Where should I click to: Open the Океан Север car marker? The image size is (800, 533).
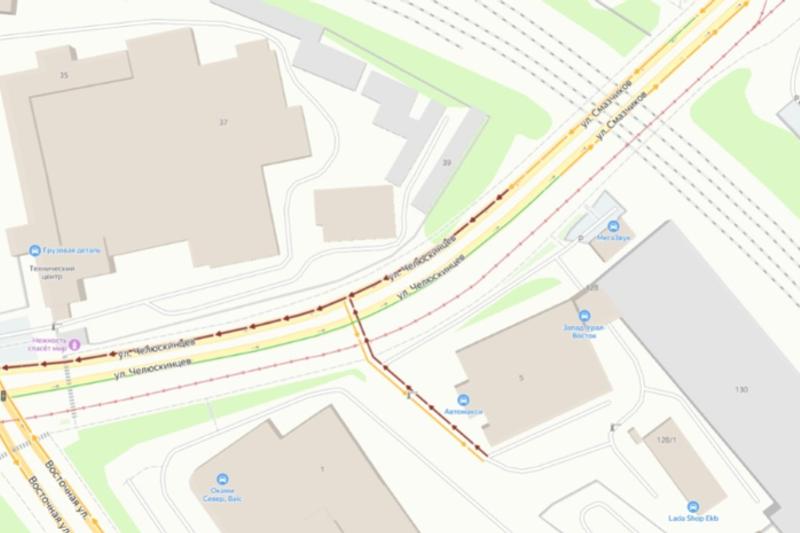pos(222,479)
